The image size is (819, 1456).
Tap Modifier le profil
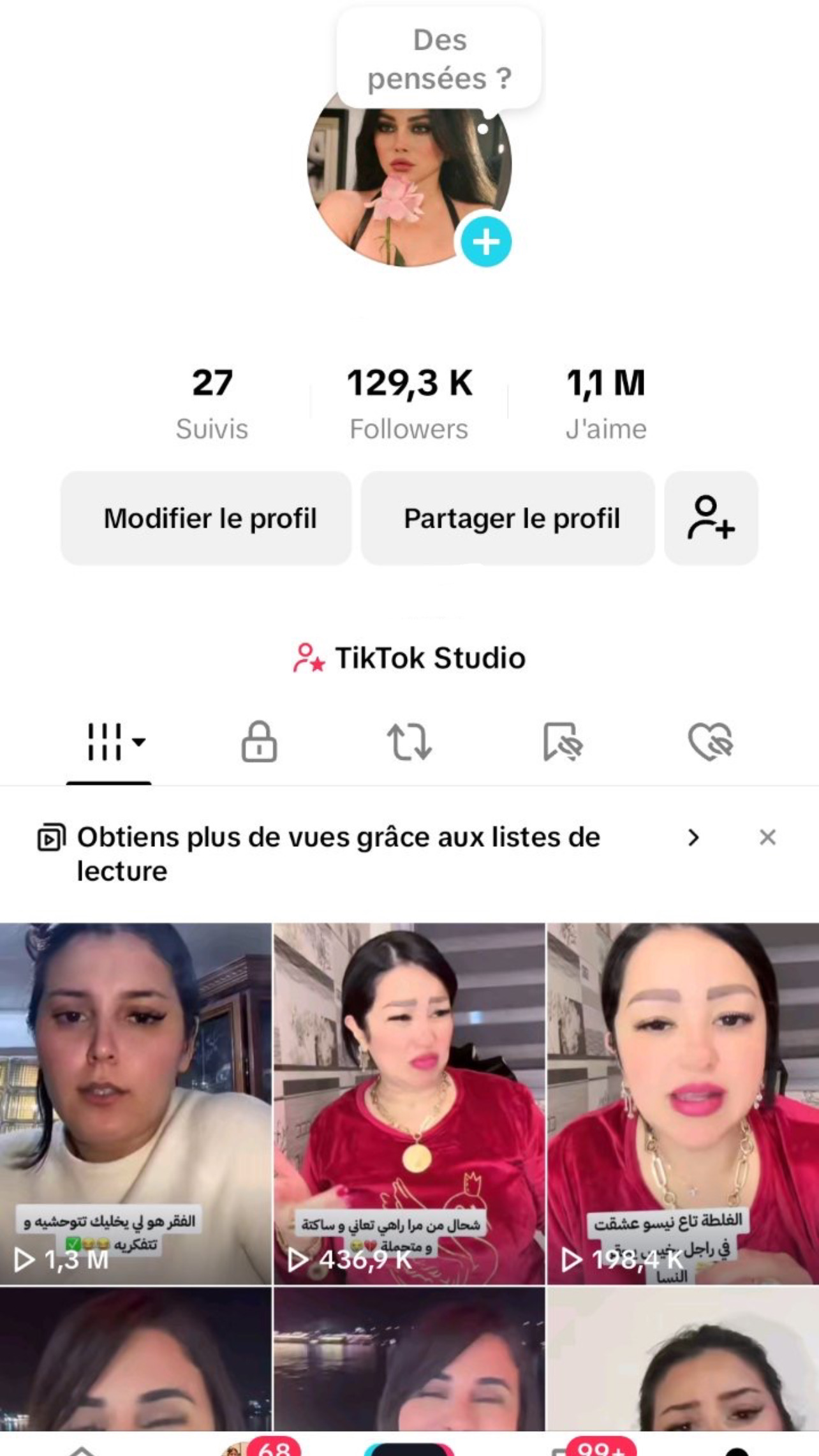(206, 518)
